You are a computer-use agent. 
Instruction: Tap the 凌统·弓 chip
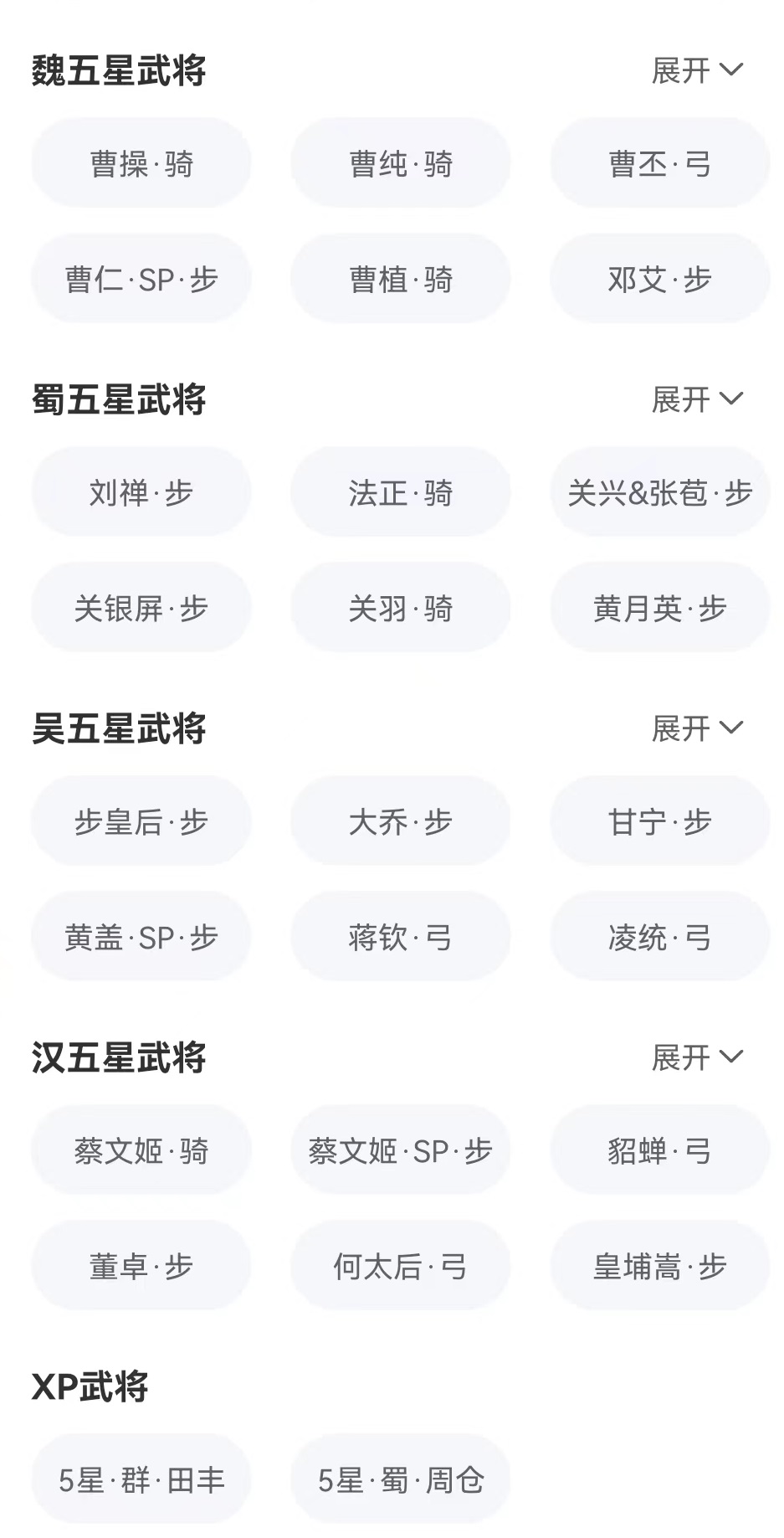click(659, 937)
